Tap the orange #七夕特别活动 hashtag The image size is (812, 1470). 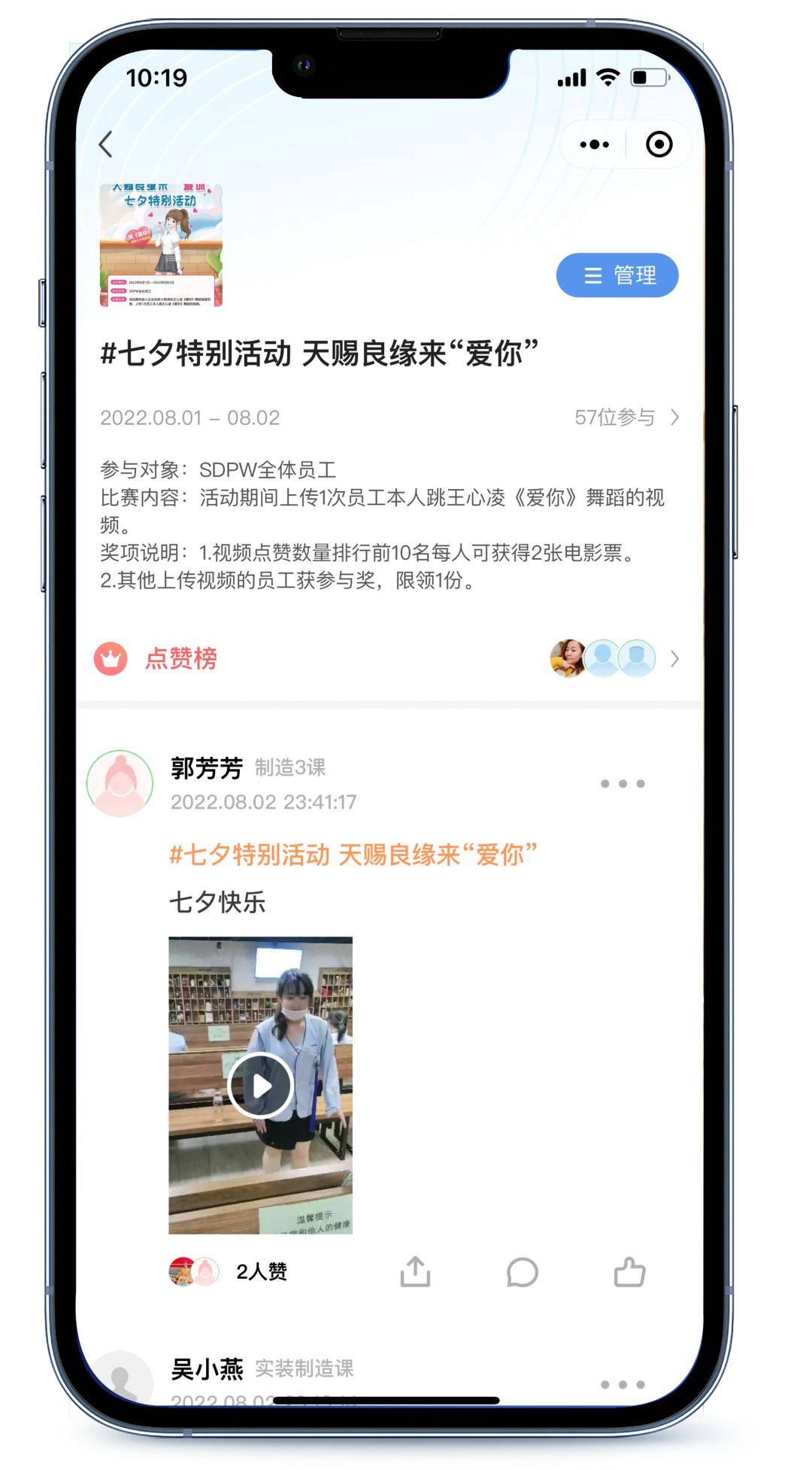(353, 855)
